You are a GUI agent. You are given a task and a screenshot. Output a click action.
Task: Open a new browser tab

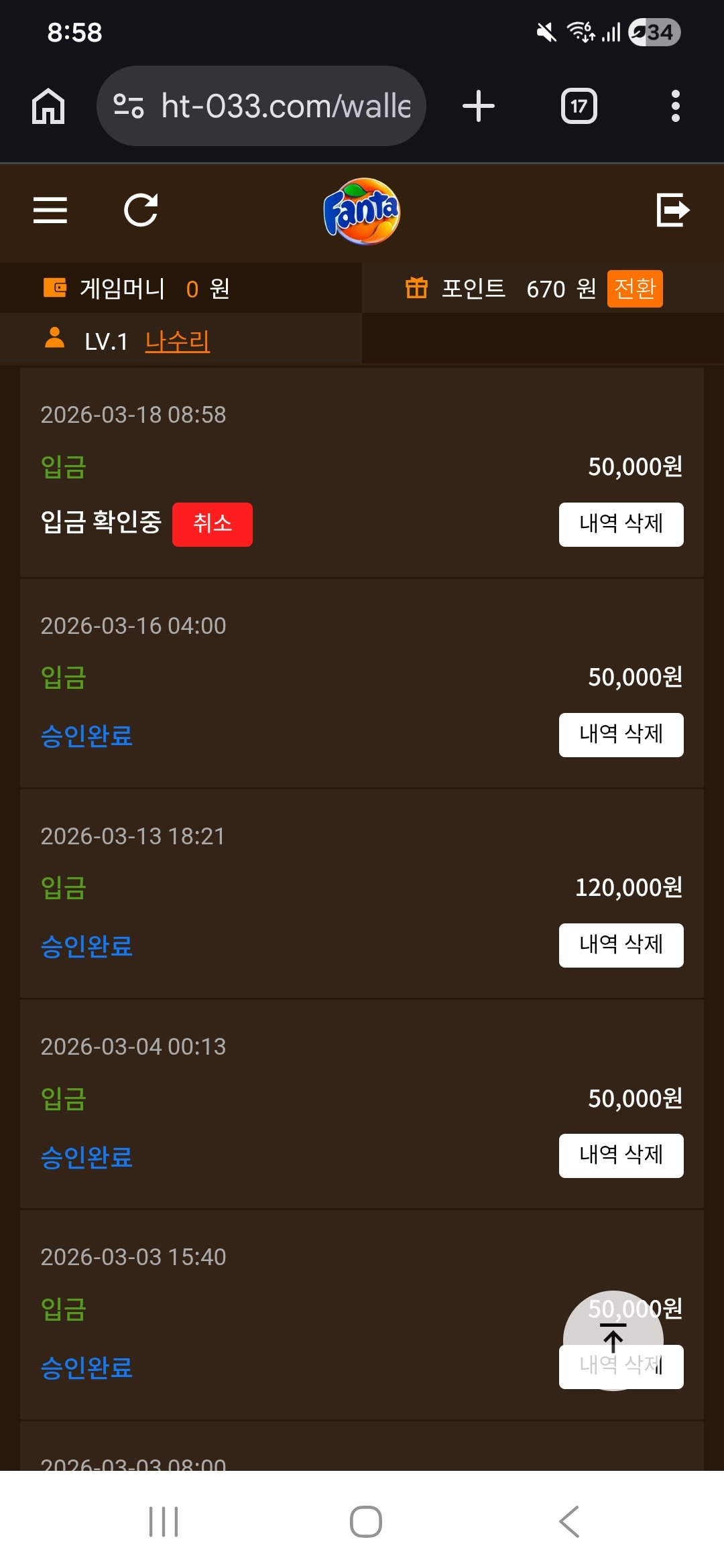tap(479, 106)
